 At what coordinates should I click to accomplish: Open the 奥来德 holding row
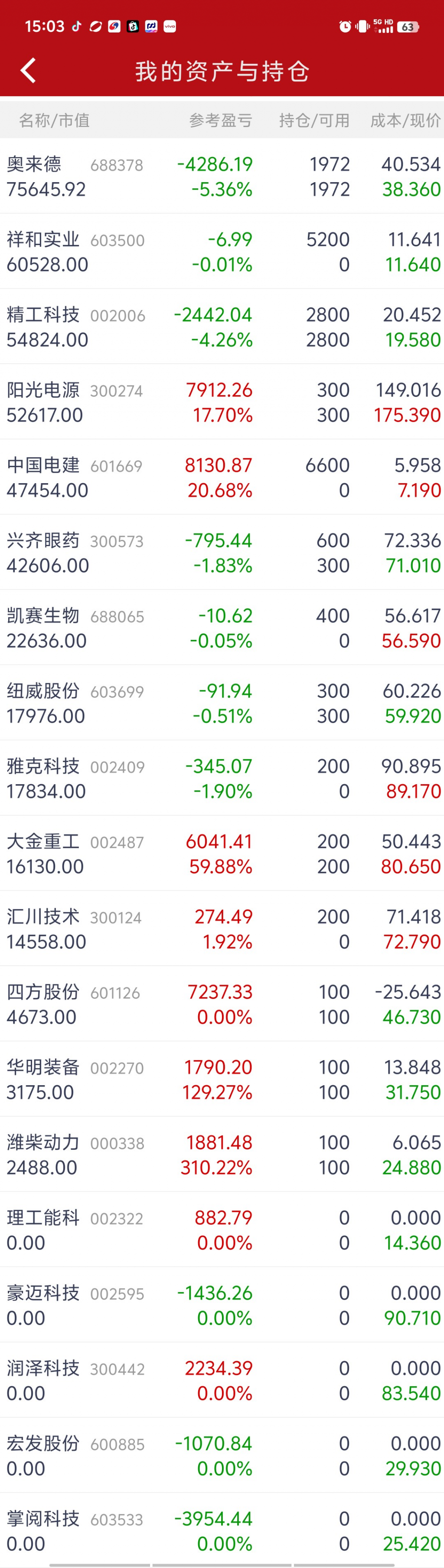(x=222, y=177)
